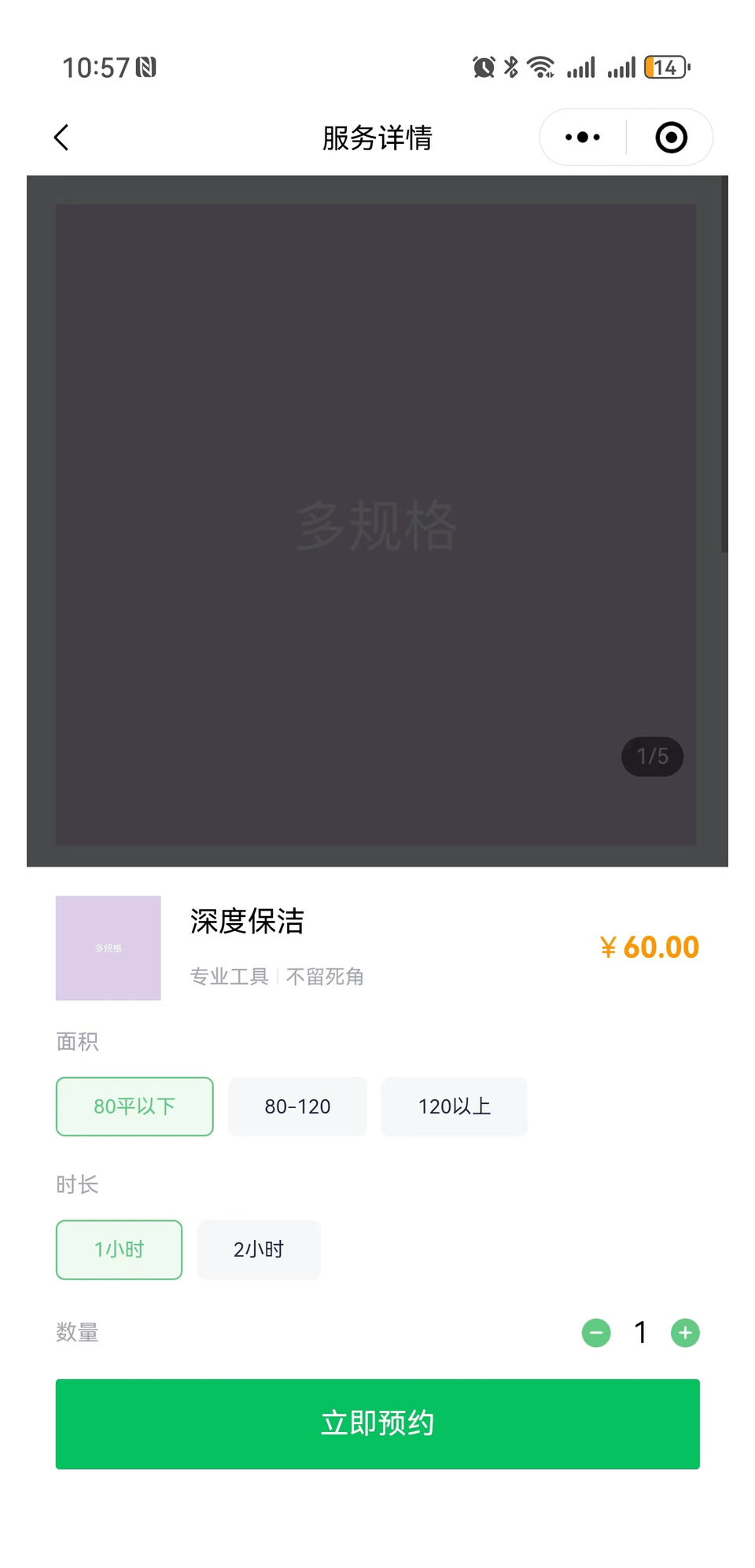The width and height of the screenshot is (755, 1568).
Task: Select the 1小时 duration option
Action: click(119, 1250)
